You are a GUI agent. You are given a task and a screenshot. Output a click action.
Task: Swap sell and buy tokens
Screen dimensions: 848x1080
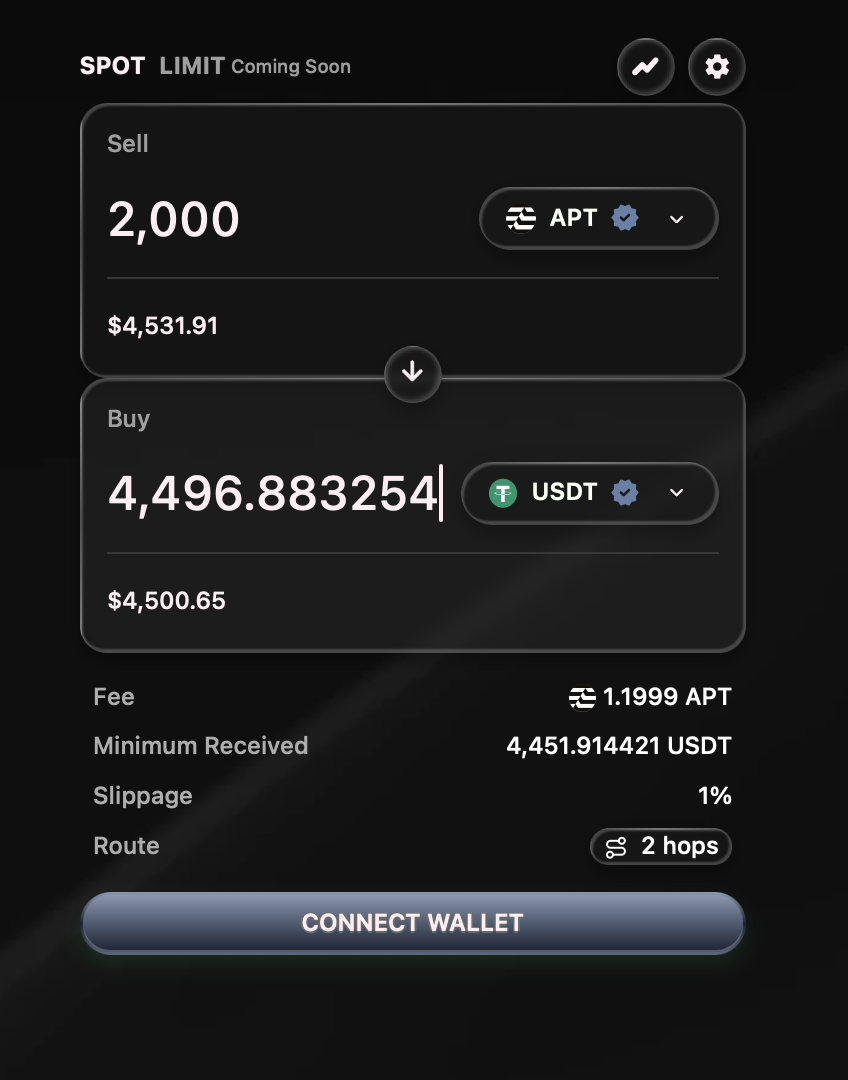click(x=413, y=373)
